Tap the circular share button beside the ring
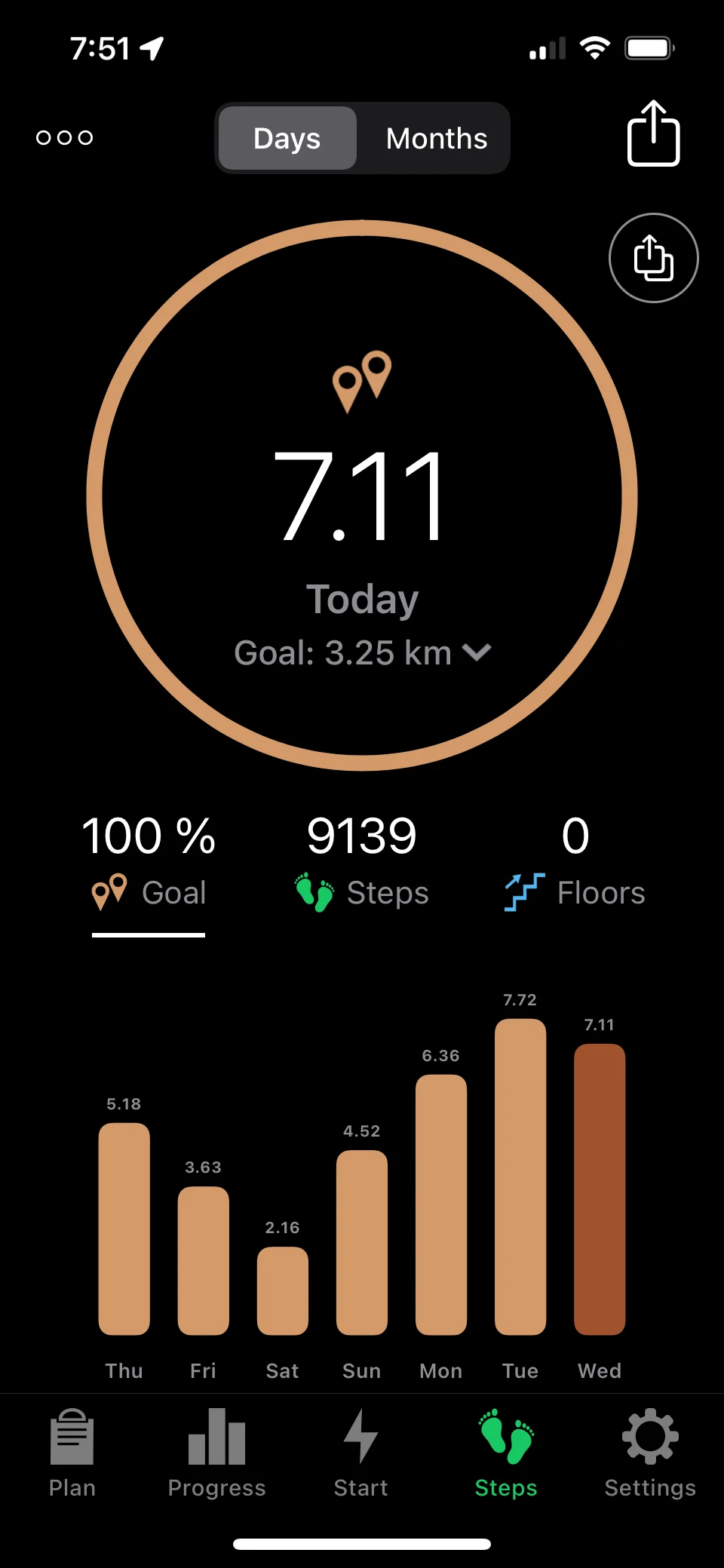 [x=653, y=258]
